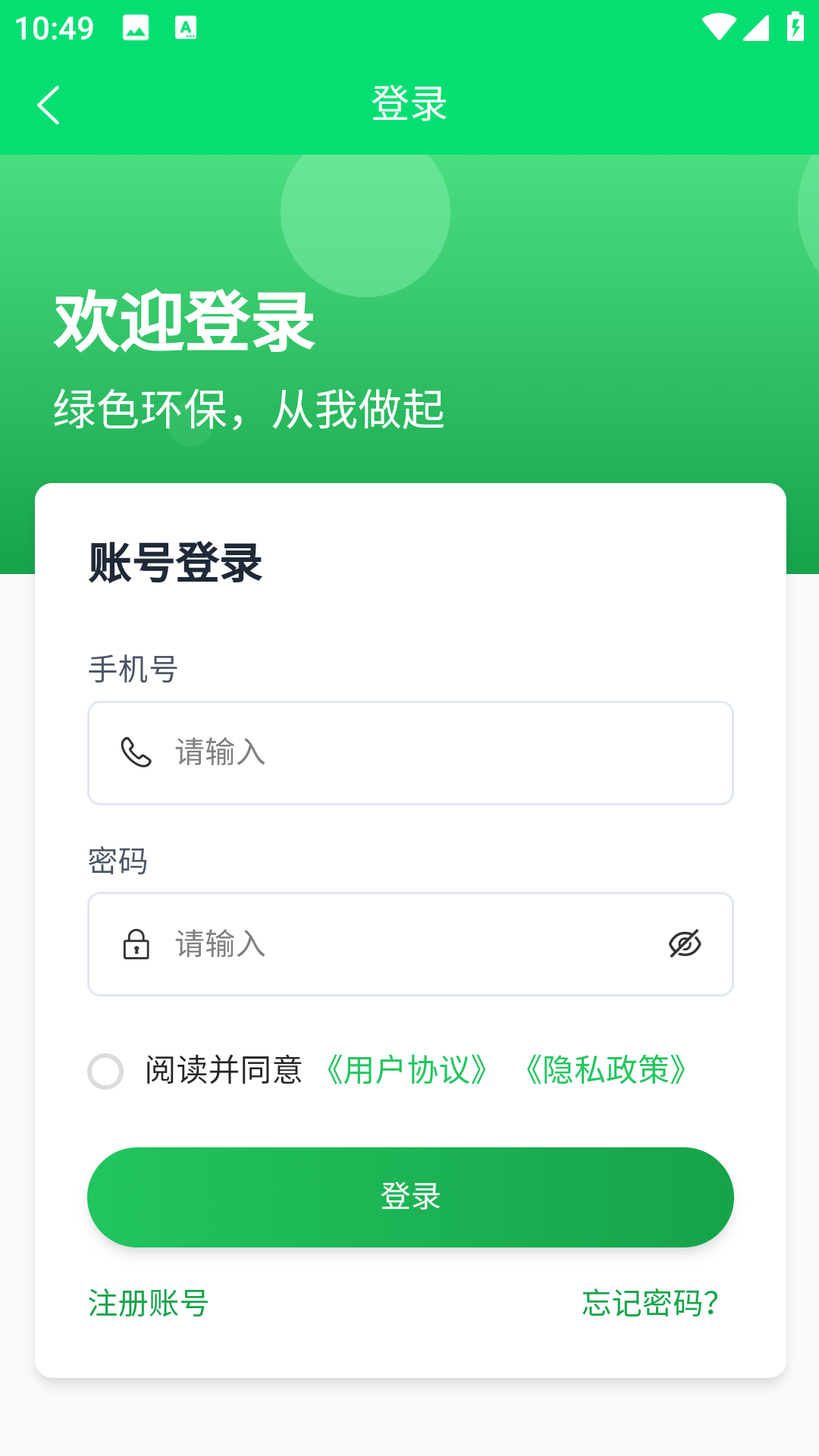
Task: Click the padlock icon in password field
Action: click(136, 944)
